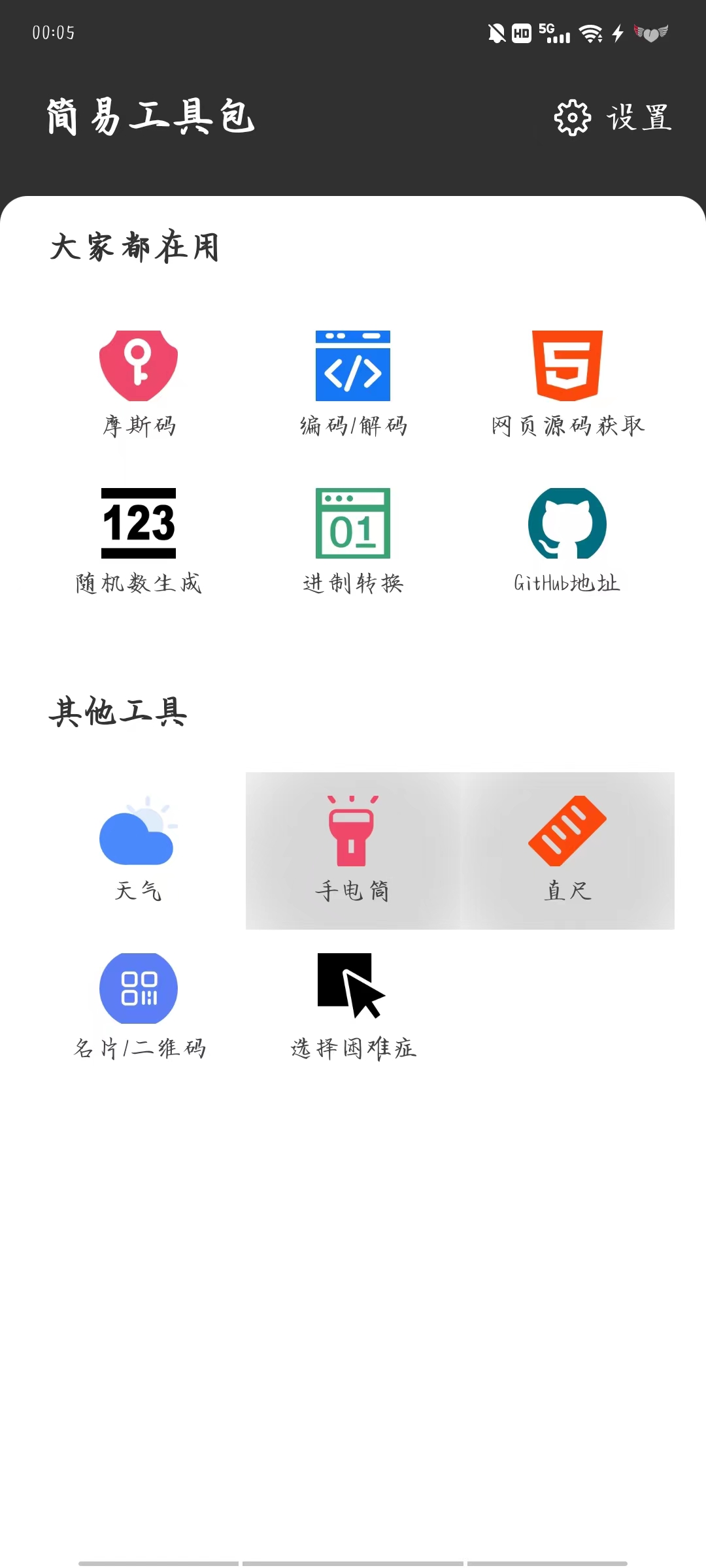Open the 进制转换 base converter

[353, 536]
